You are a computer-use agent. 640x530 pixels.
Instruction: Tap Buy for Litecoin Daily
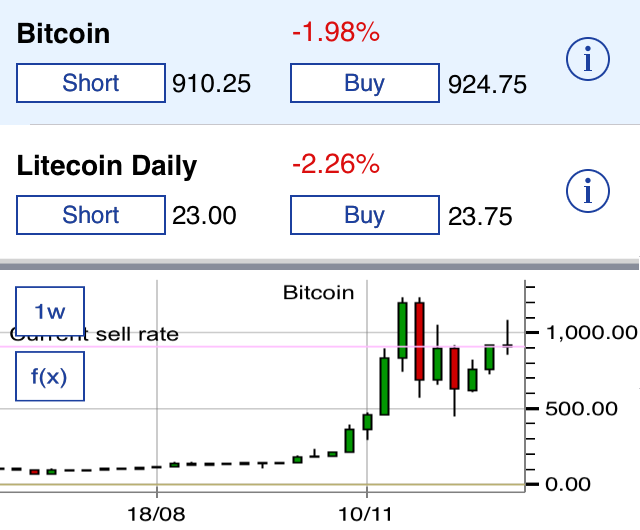click(364, 215)
